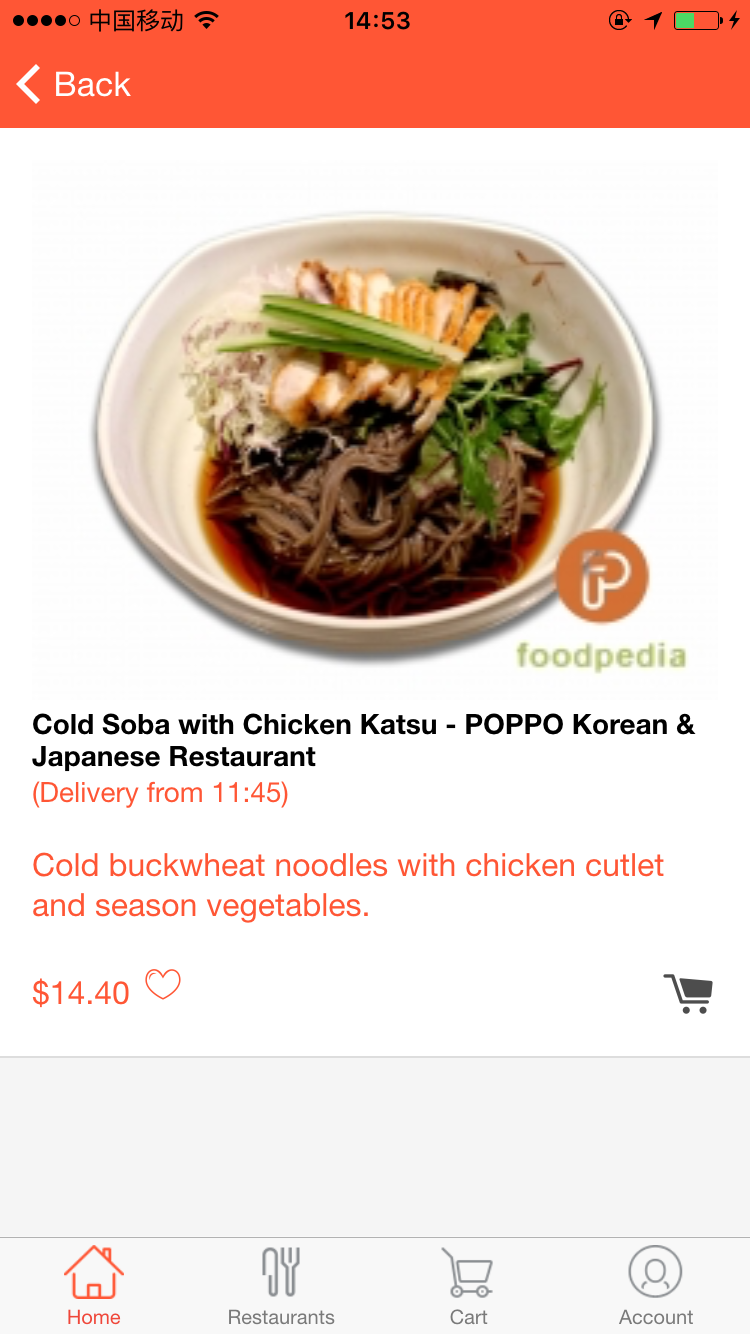This screenshot has width=750, height=1334.
Task: Open the Account tab
Action: [656, 1286]
